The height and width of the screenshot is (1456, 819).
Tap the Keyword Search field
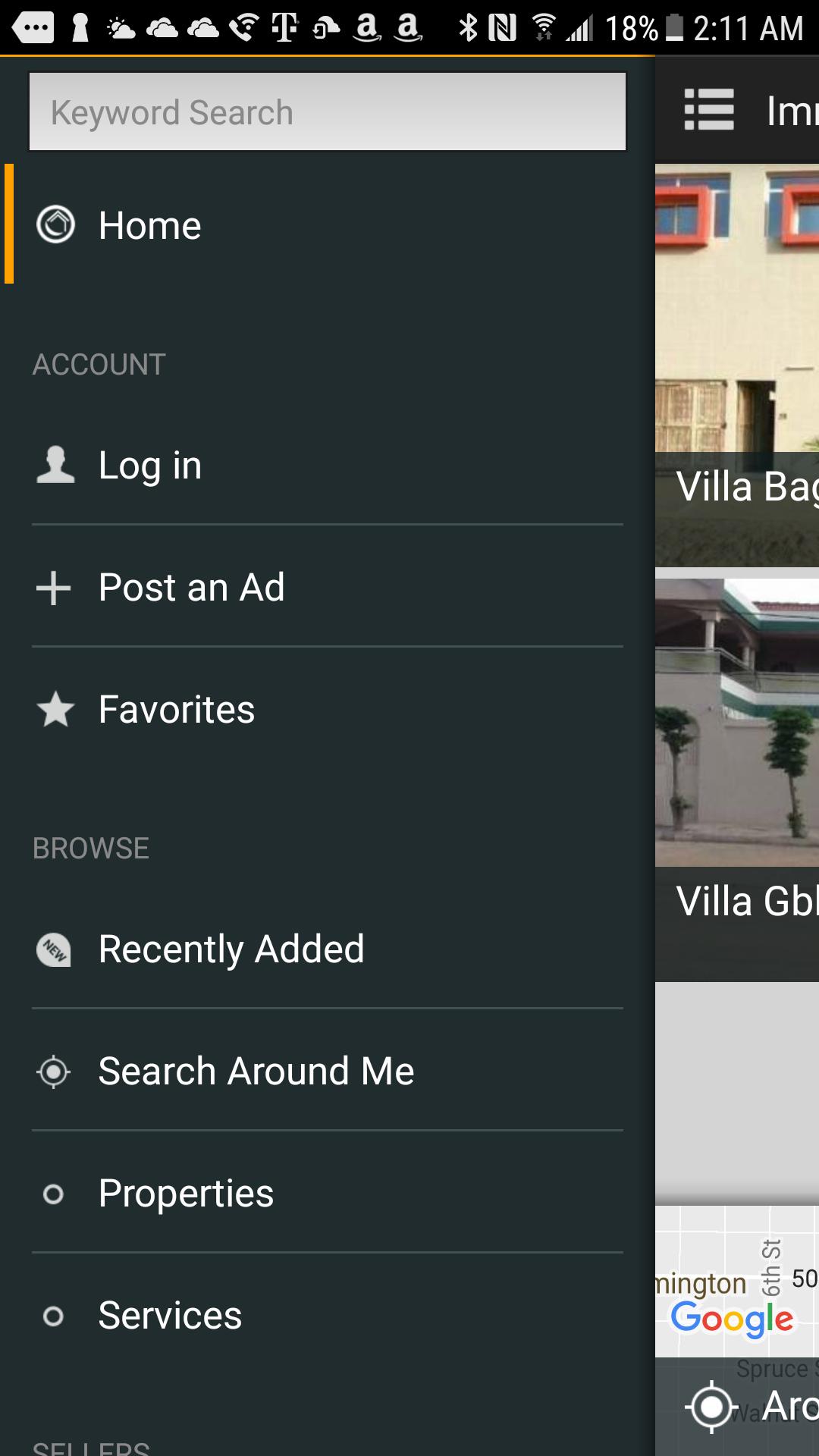tap(327, 112)
